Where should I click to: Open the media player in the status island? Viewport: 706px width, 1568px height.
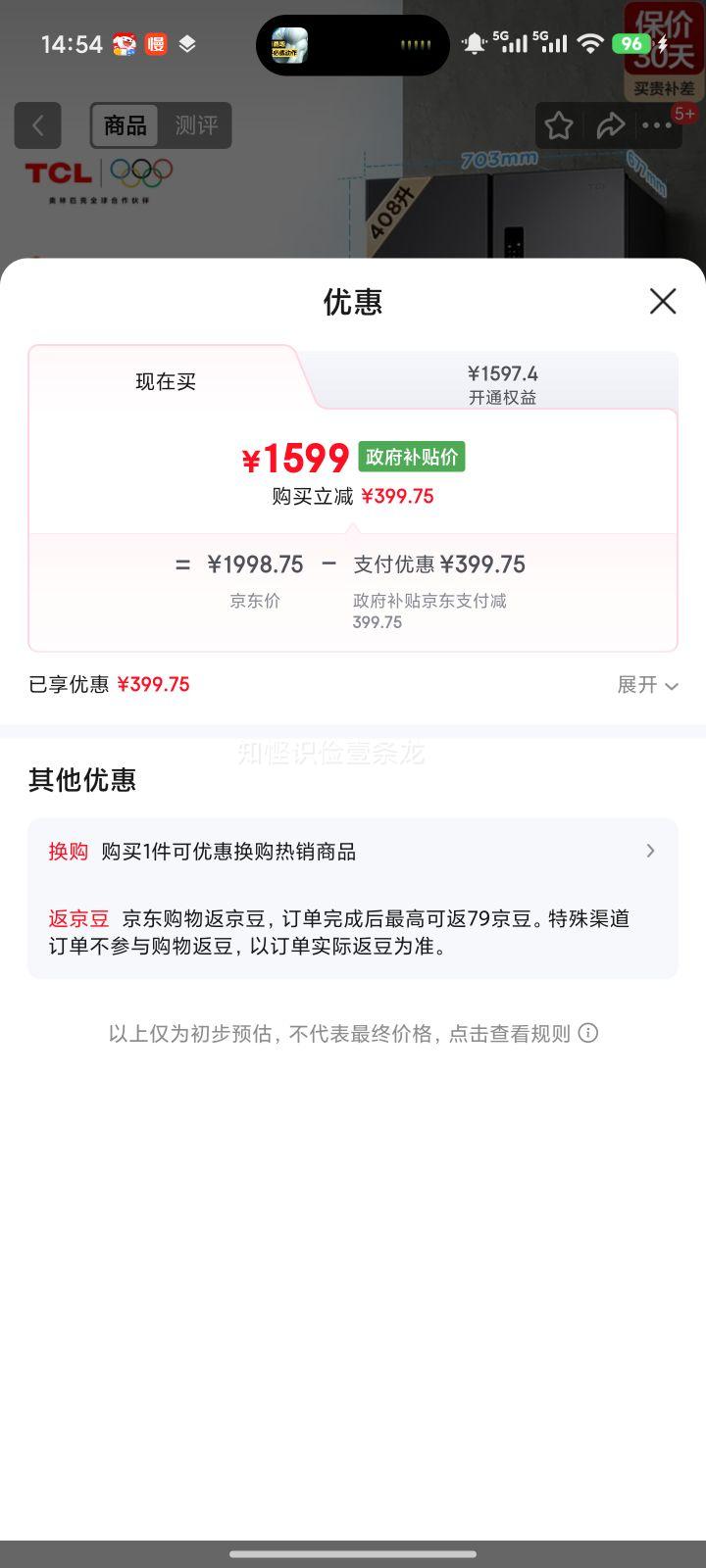coord(351,44)
